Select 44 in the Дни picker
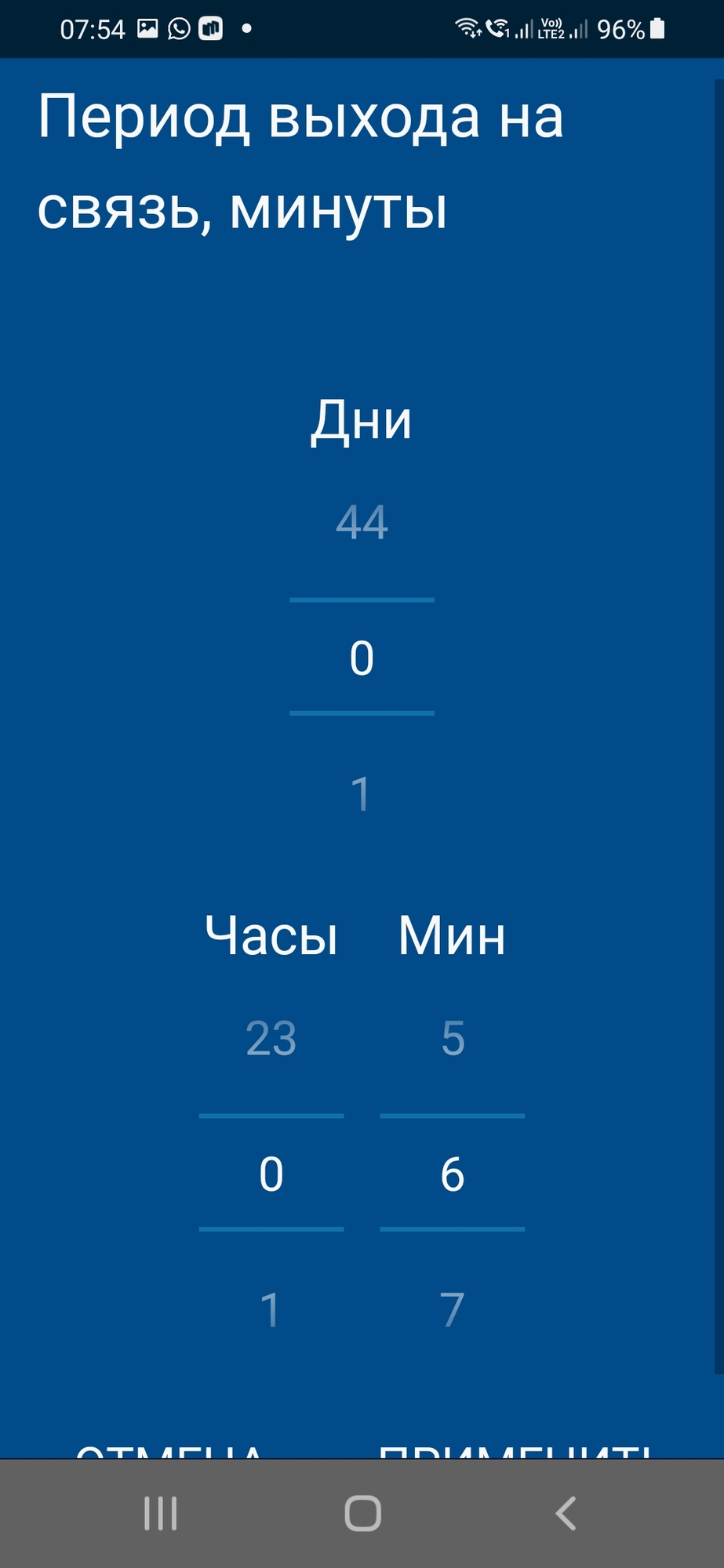Viewport: 724px width, 1568px height. [362, 522]
